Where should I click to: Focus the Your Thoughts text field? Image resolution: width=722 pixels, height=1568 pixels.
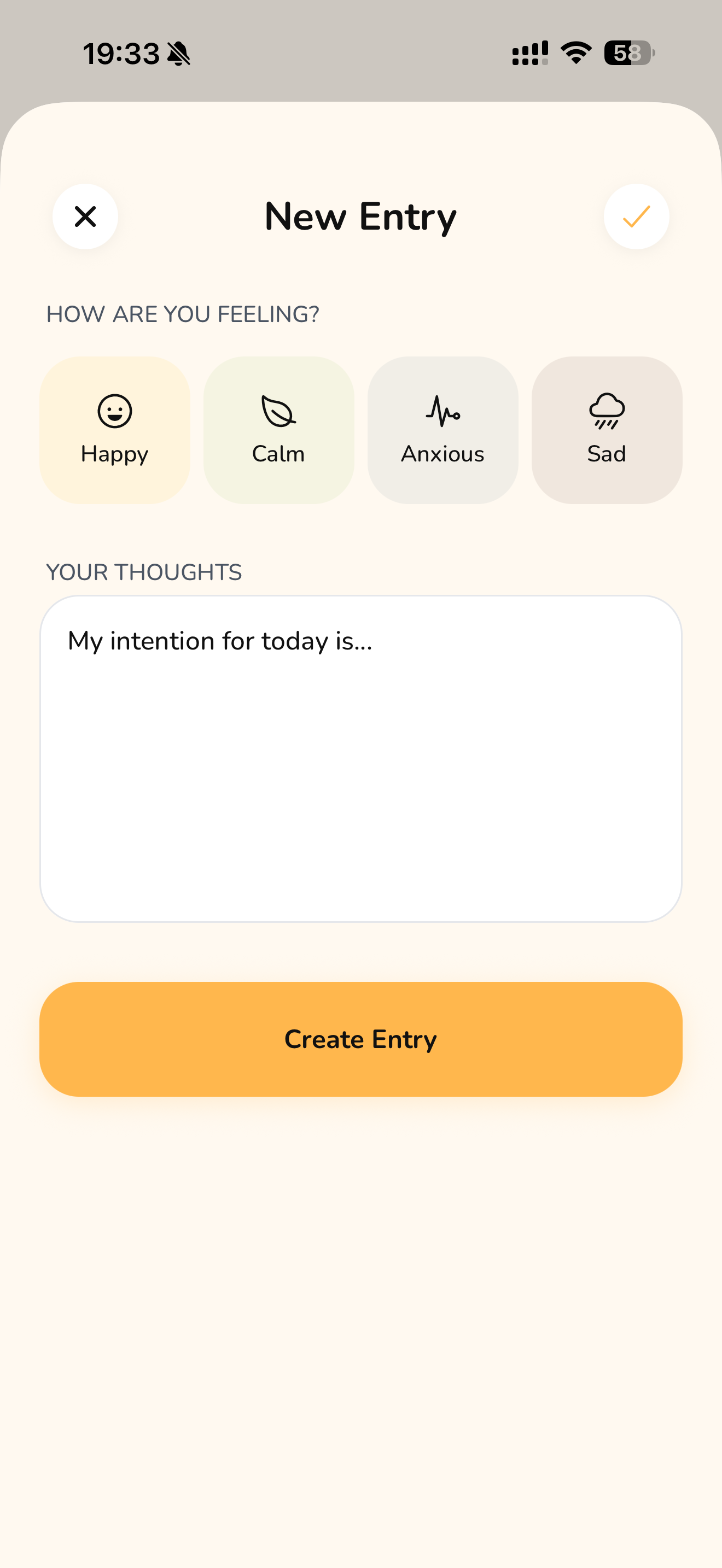pos(361,758)
